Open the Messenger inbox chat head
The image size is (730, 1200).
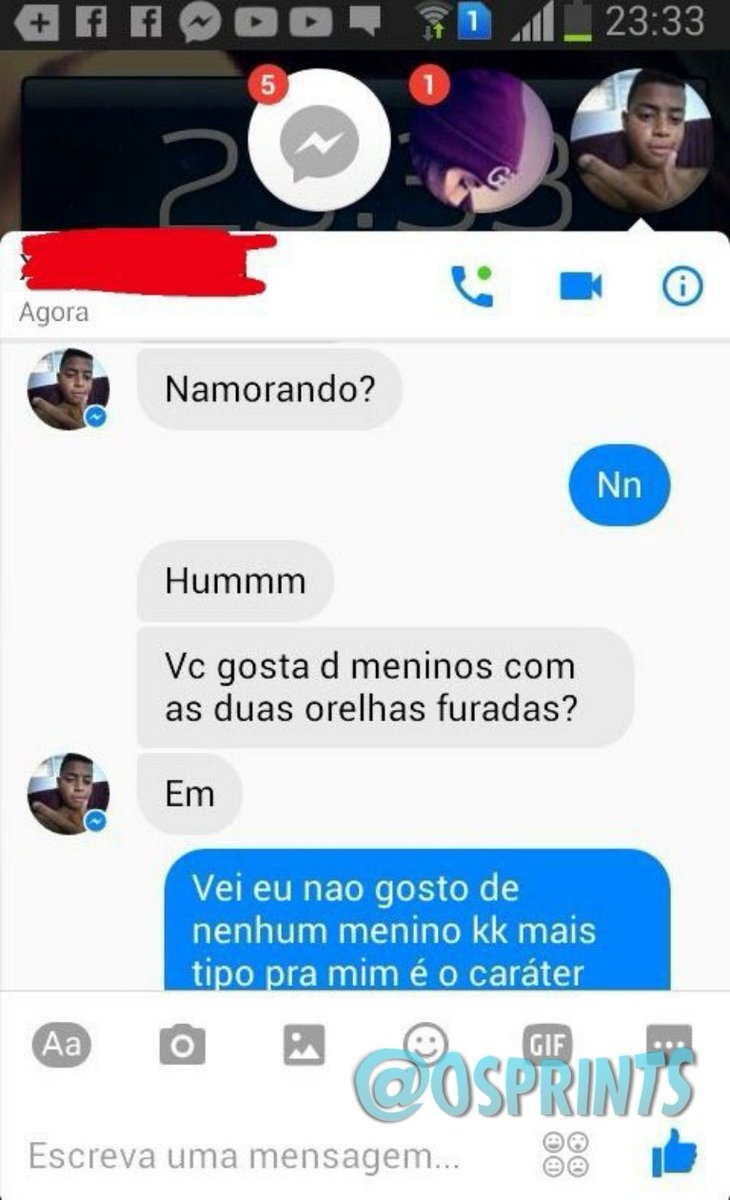pyautogui.click(x=319, y=141)
